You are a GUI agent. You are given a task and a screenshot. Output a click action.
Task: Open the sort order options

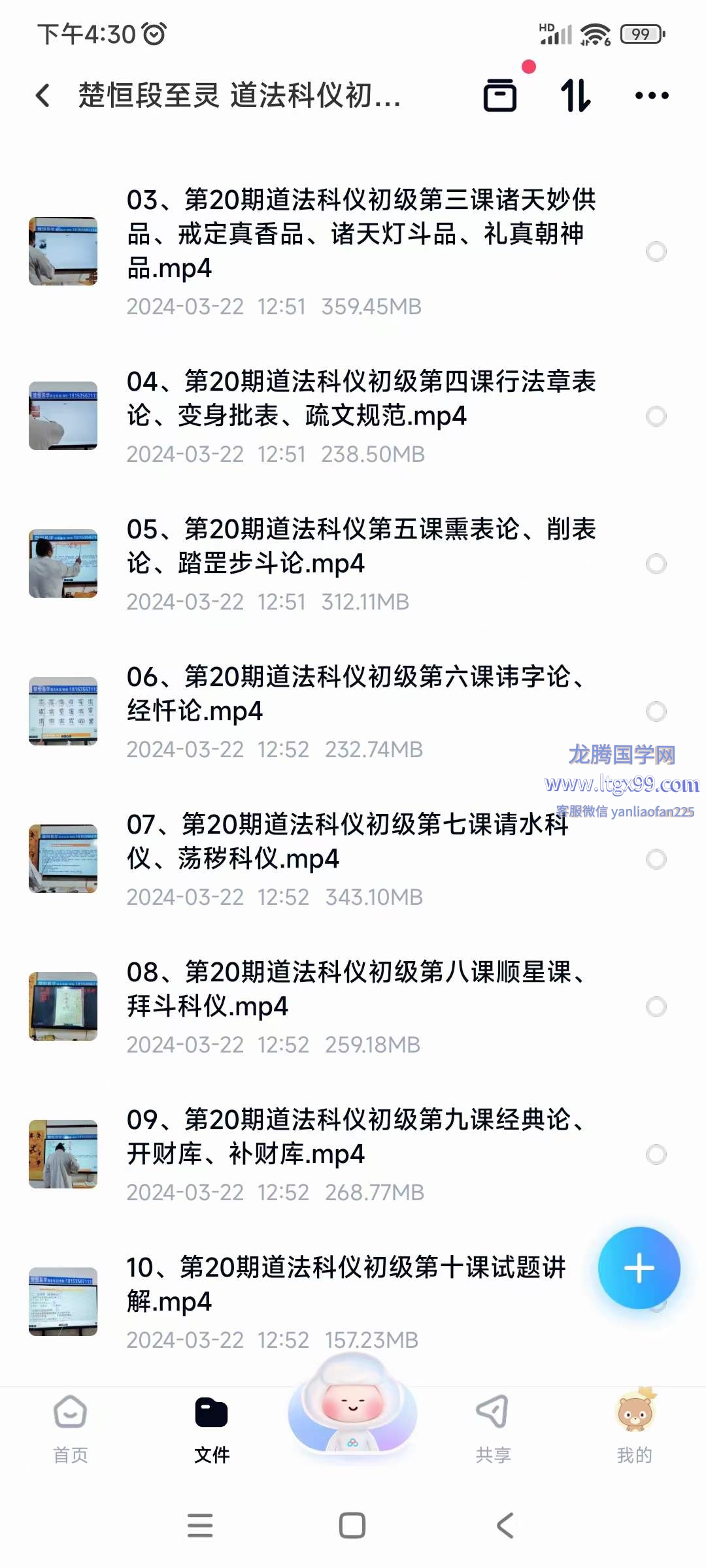(x=576, y=95)
